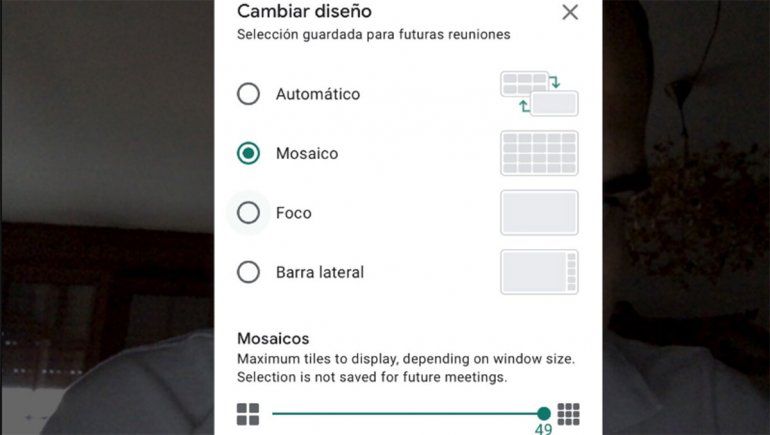Tap the more tiles grid icon
Viewport: 770px width, 435px height.
coord(569,414)
